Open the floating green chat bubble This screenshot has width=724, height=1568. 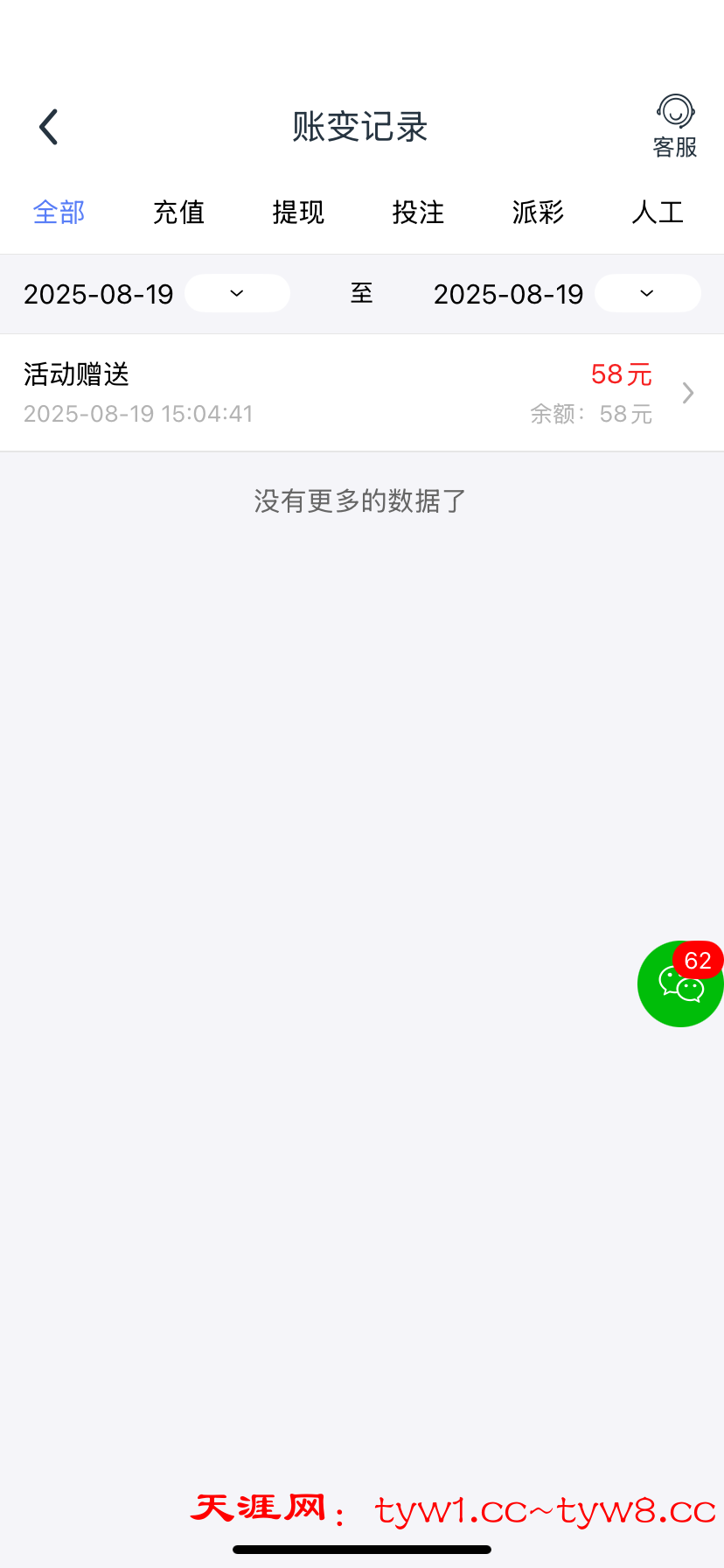[x=681, y=984]
